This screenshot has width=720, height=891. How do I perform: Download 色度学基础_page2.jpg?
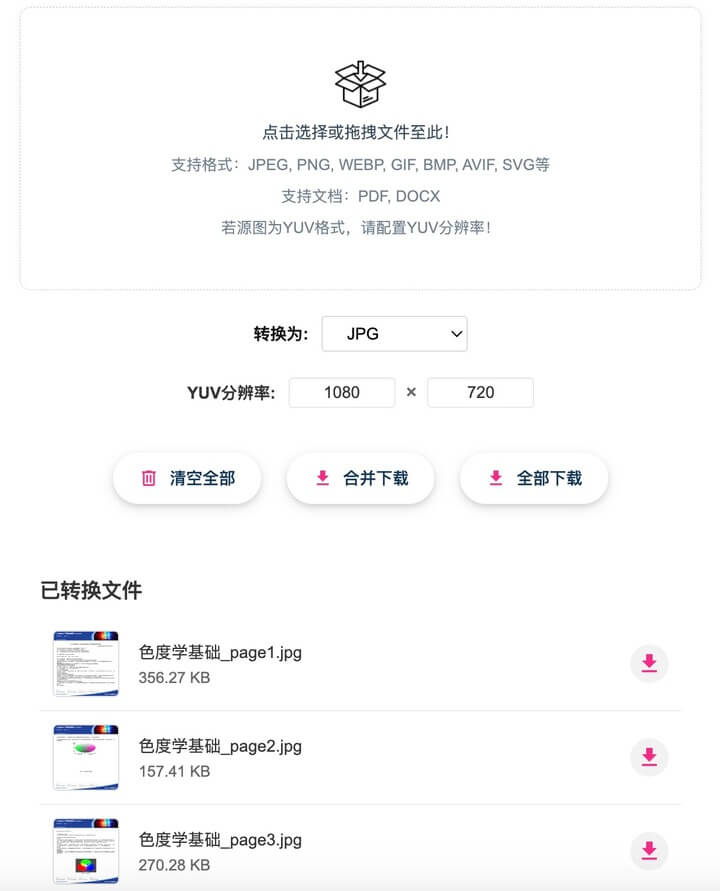[x=649, y=758]
